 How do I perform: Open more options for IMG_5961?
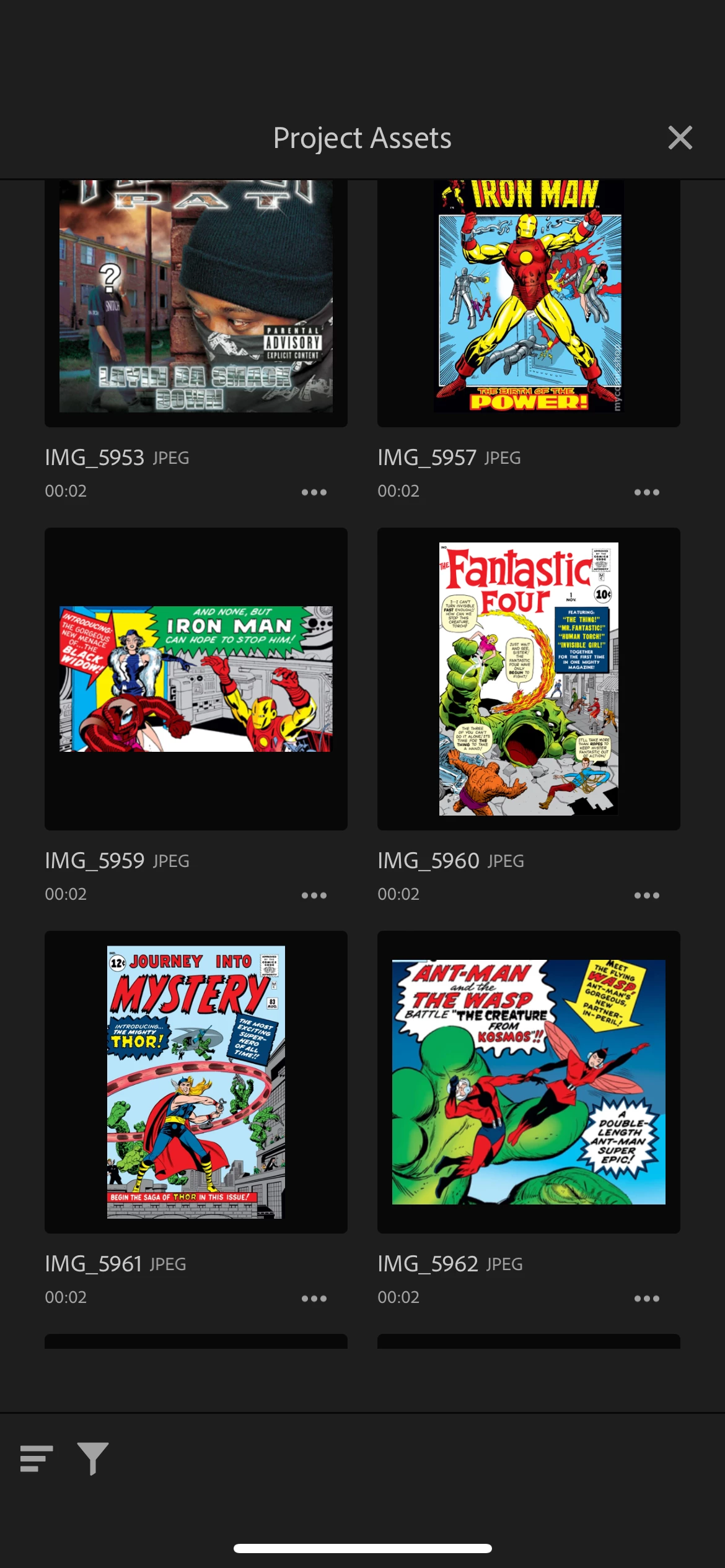(x=314, y=1299)
